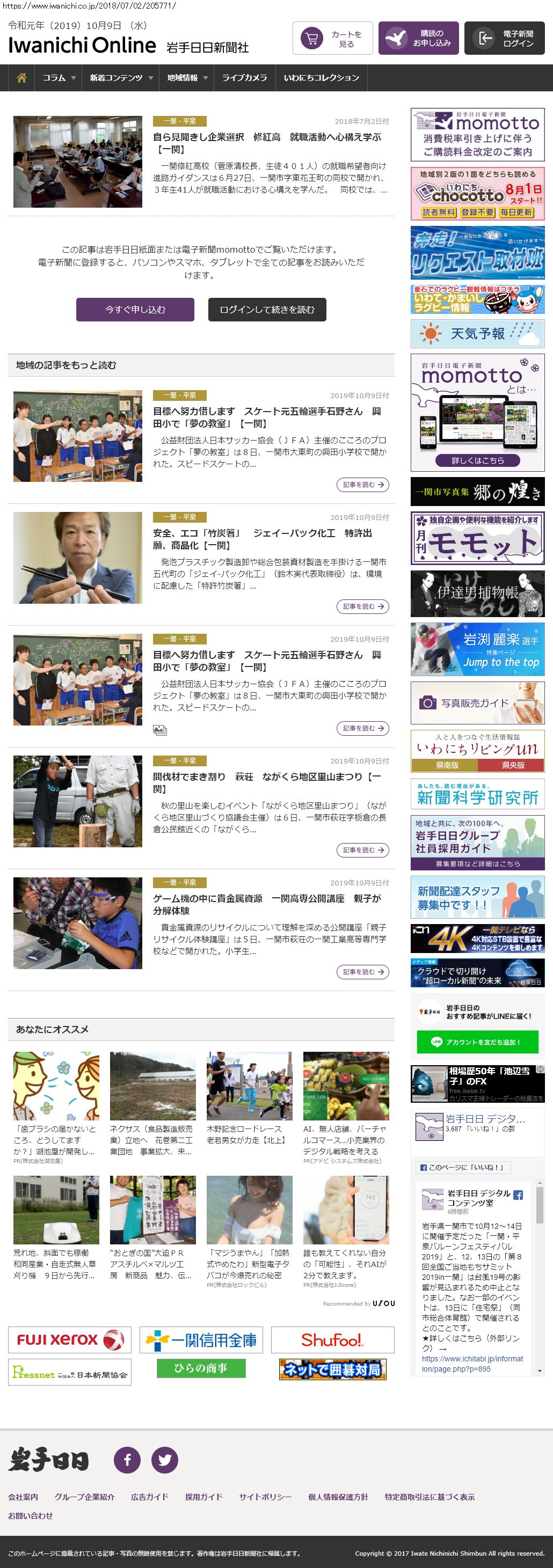Add the LINE account as friend
Viewport: 553px width, 1568px height.
pyautogui.click(x=477, y=1042)
